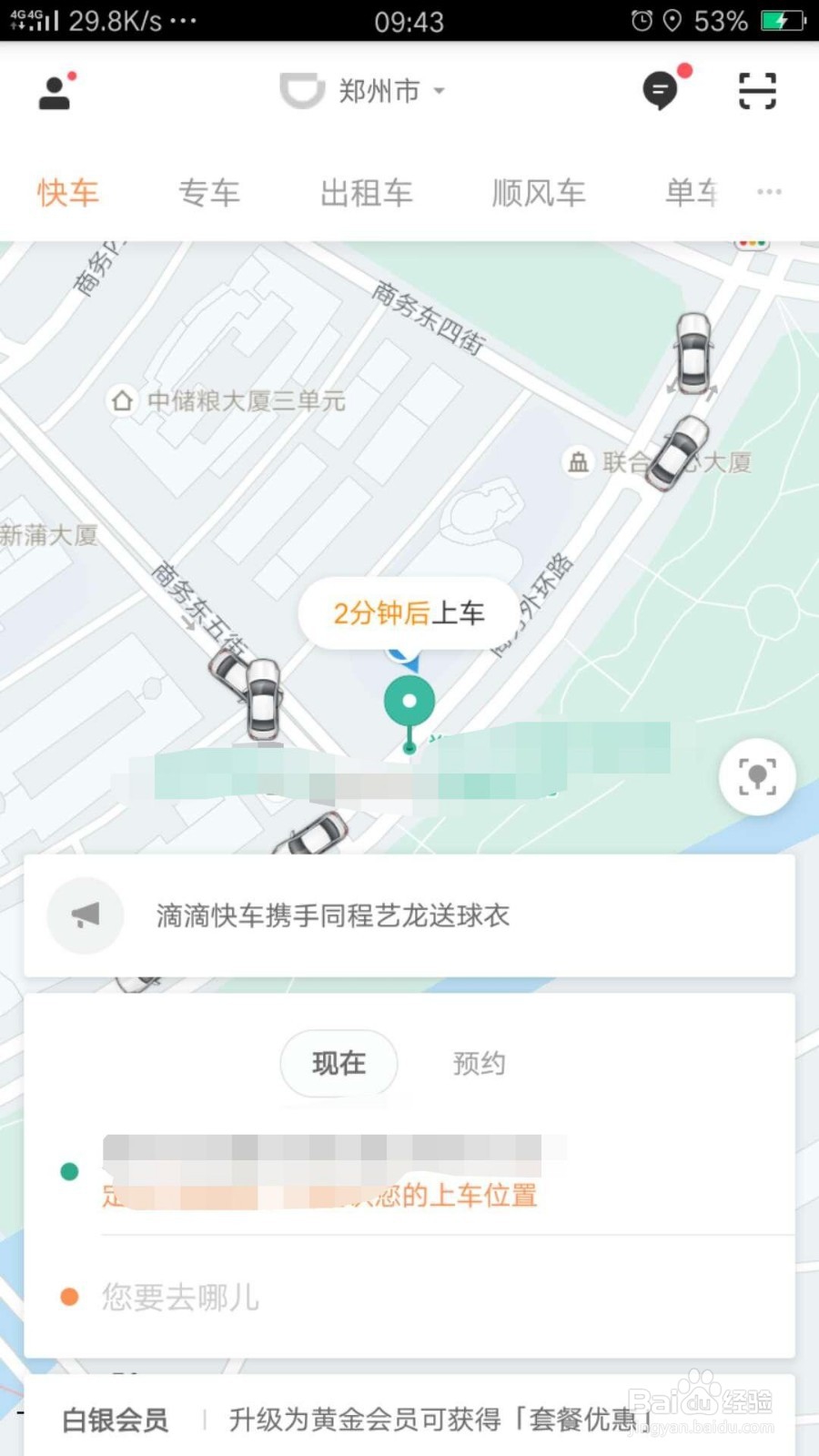Tap the 2分钟后上车 pickup bubble

coord(409,612)
